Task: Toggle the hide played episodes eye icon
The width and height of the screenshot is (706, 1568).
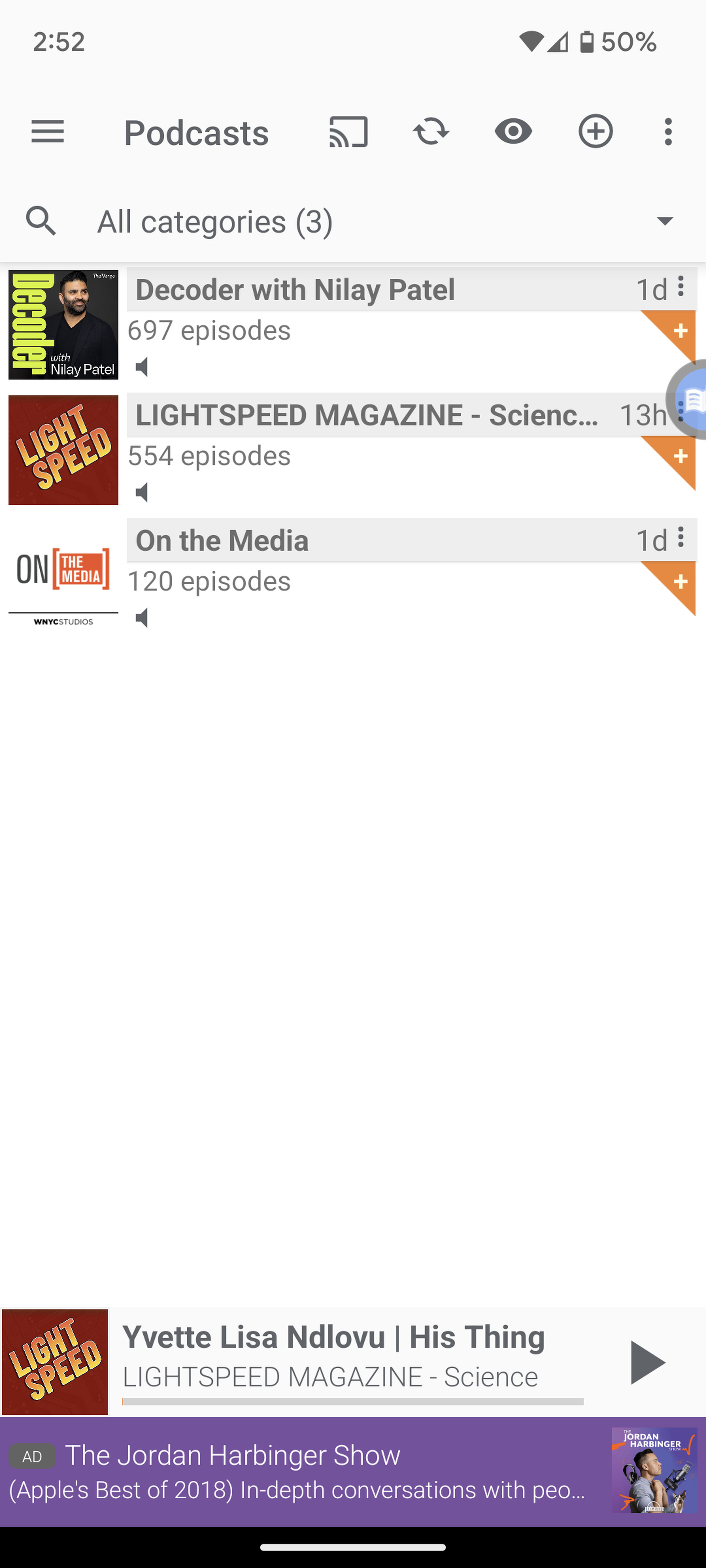Action: (x=513, y=131)
